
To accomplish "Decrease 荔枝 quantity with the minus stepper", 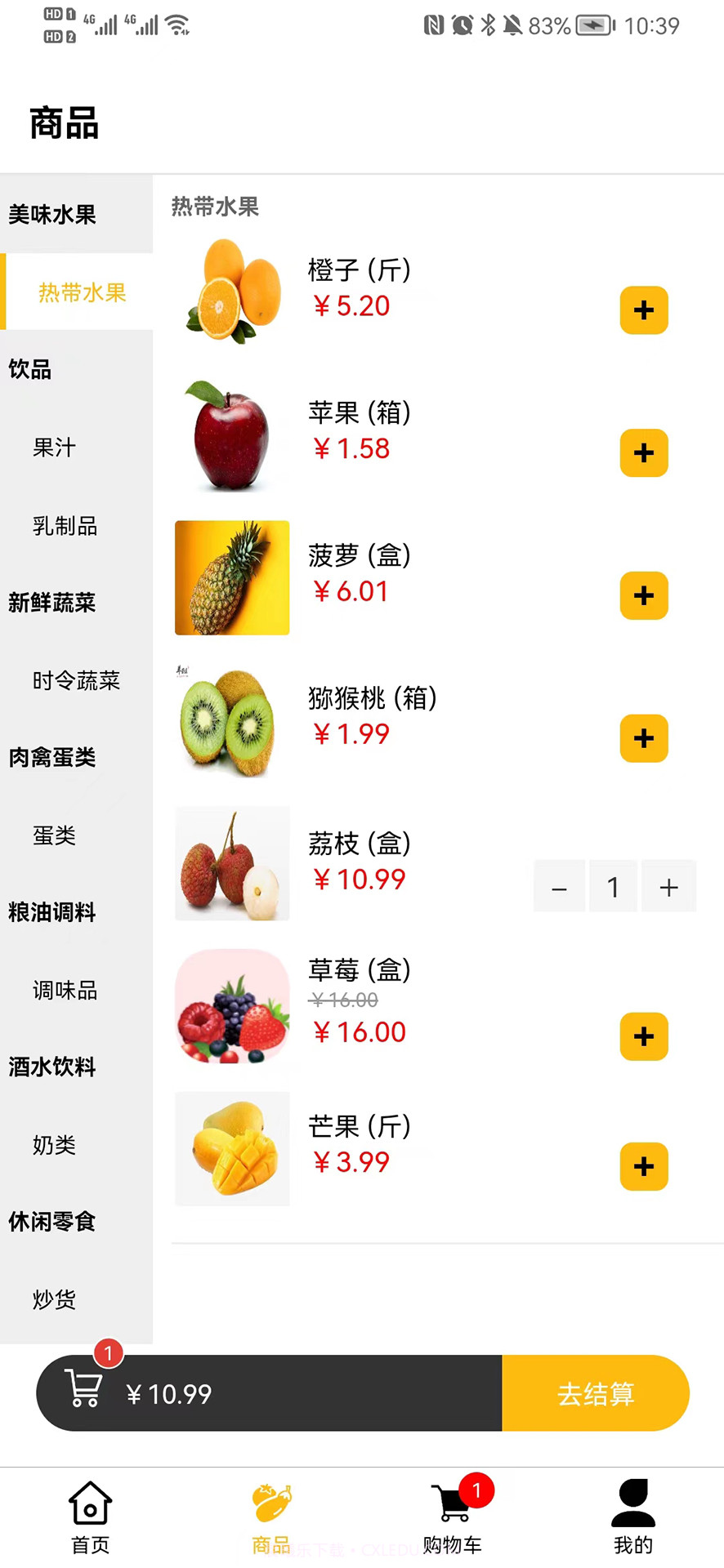I will (x=559, y=886).
